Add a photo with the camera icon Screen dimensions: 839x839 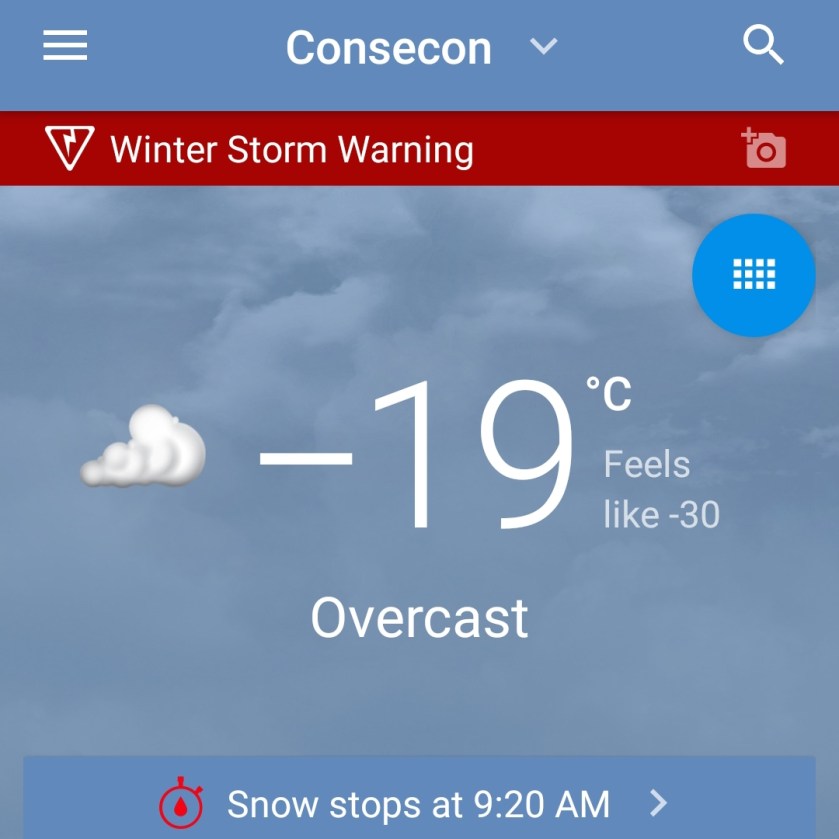pyautogui.click(x=764, y=149)
